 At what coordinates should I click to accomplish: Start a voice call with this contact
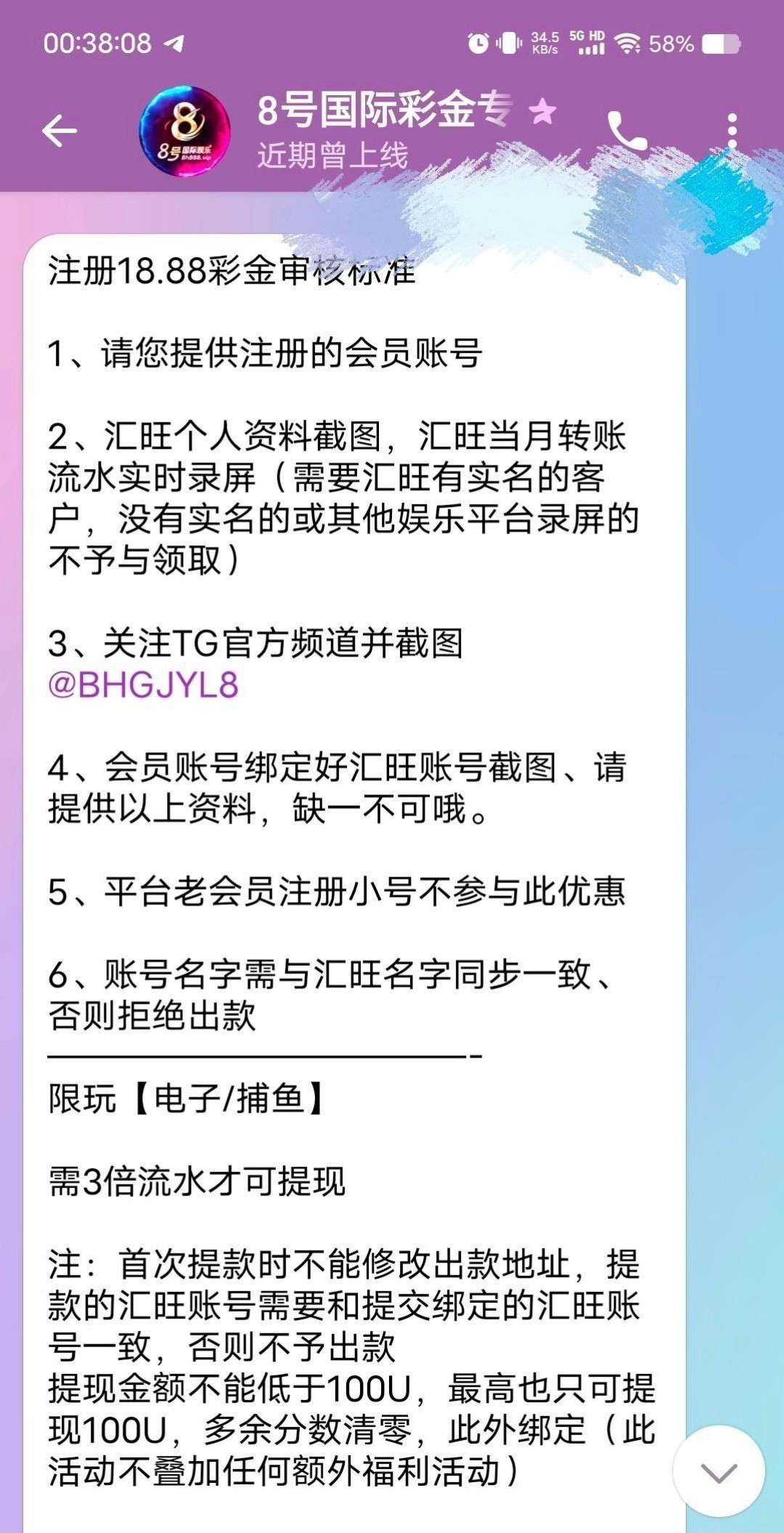(x=626, y=131)
